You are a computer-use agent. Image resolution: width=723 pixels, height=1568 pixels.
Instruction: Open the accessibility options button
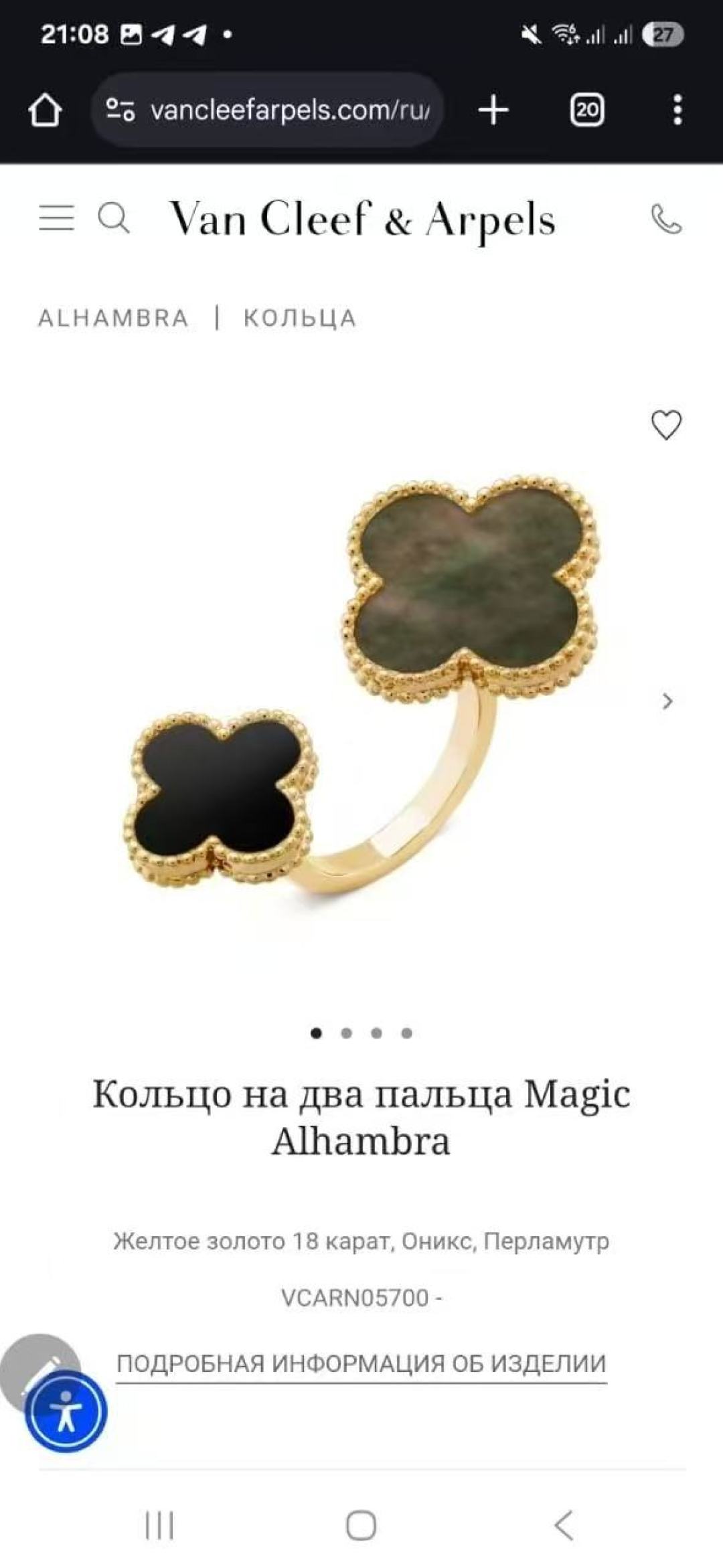66,1412
